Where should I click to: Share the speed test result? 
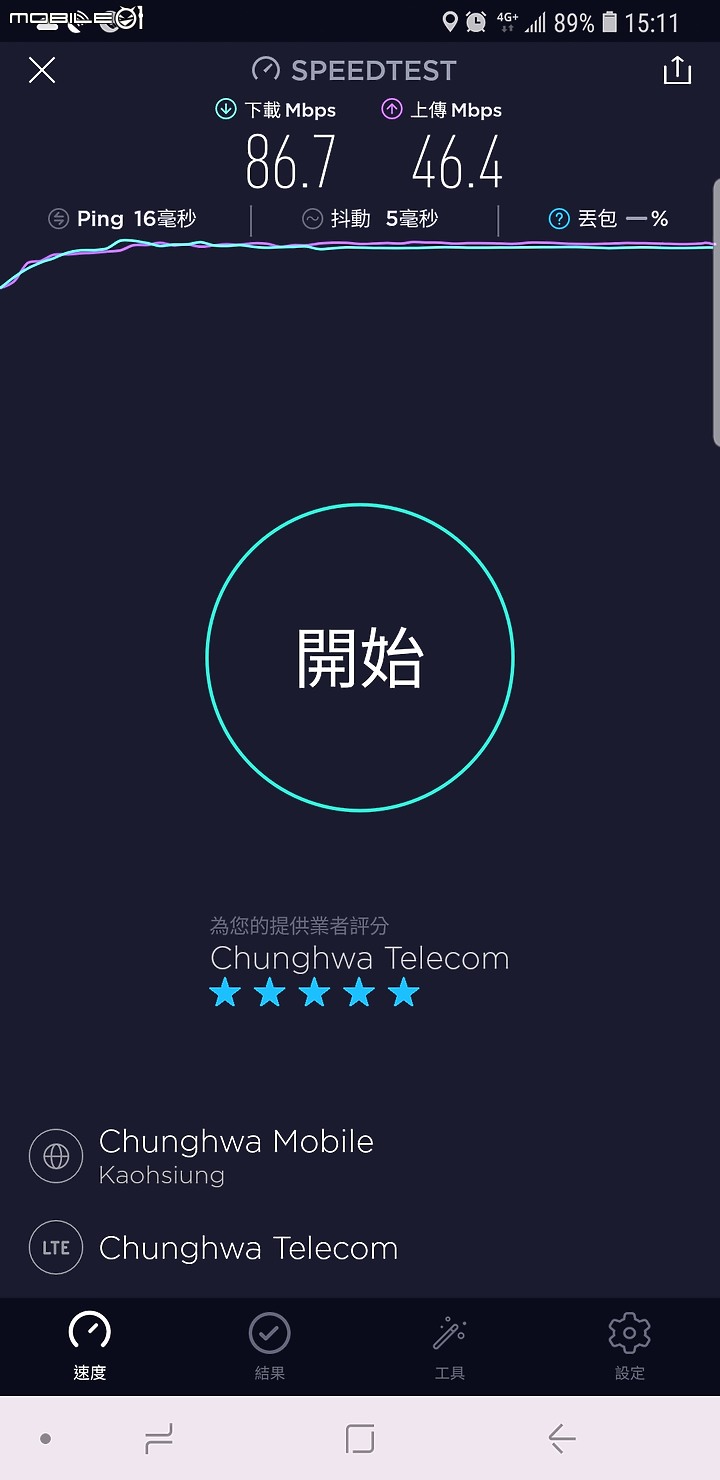[677, 70]
